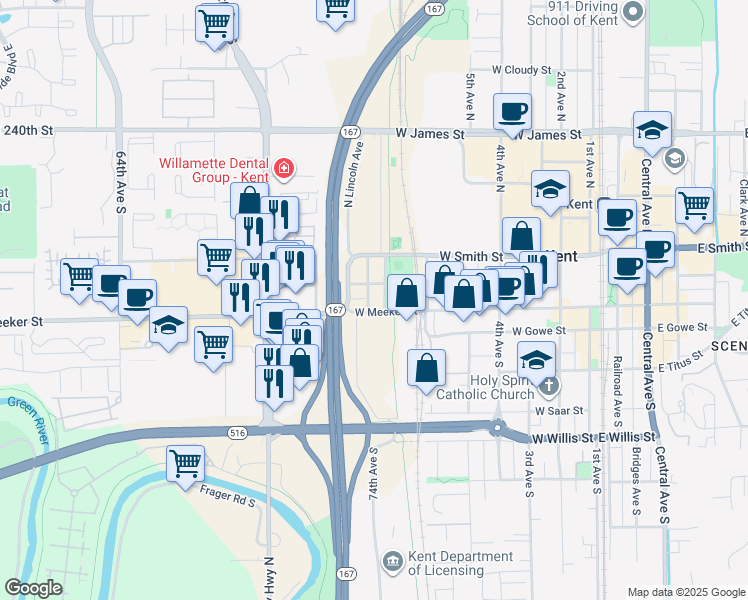
Task: Tap the shopping cart marker by Frager Rd S
Action: point(186,464)
